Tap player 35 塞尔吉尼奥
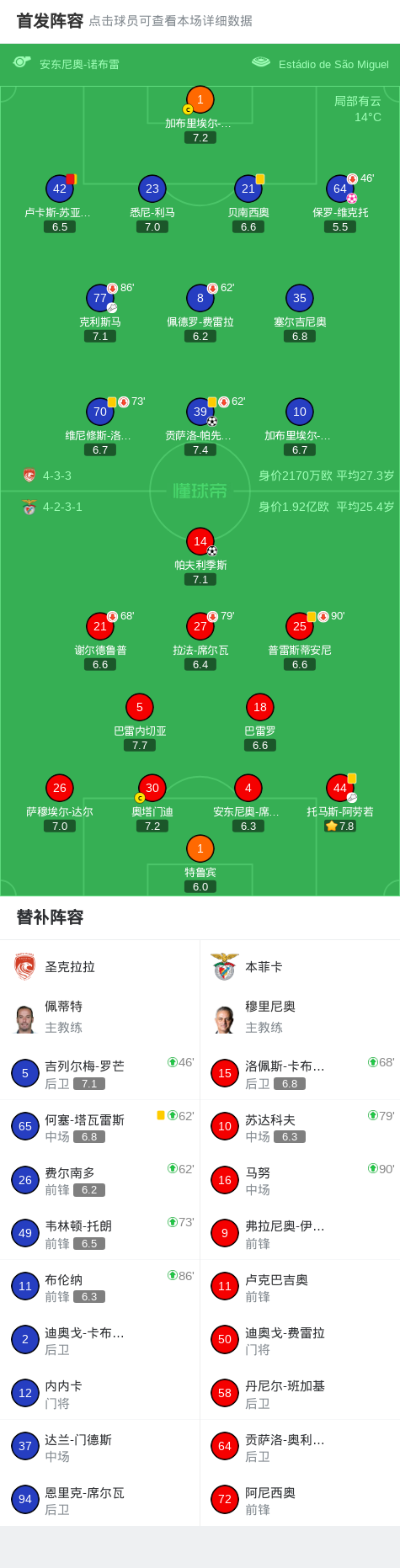 [x=300, y=313]
